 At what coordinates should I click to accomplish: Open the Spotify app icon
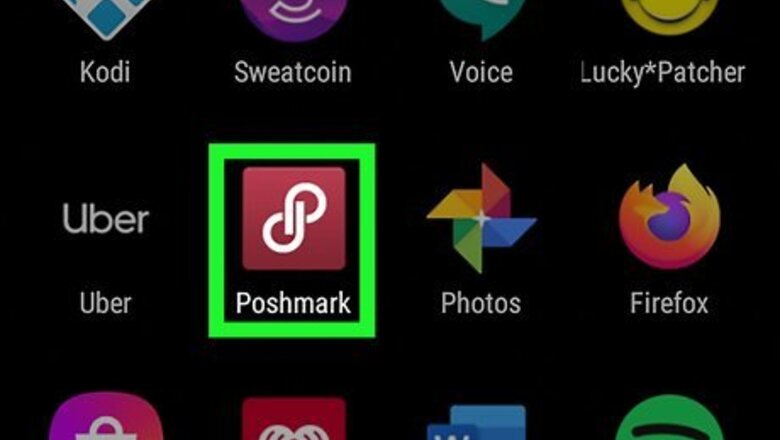coord(669,420)
